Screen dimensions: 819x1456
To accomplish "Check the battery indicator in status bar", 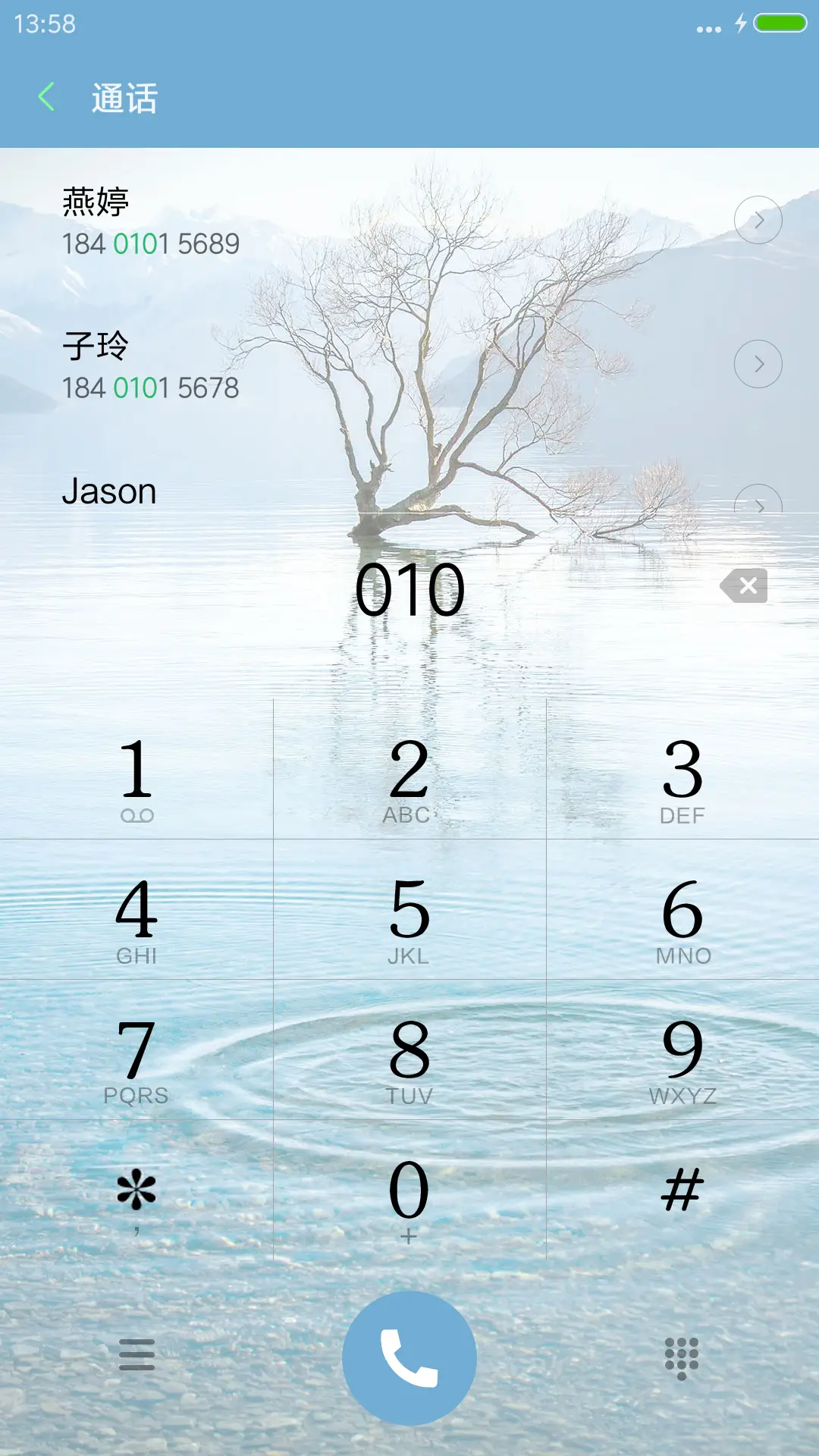I will tap(781, 23).
